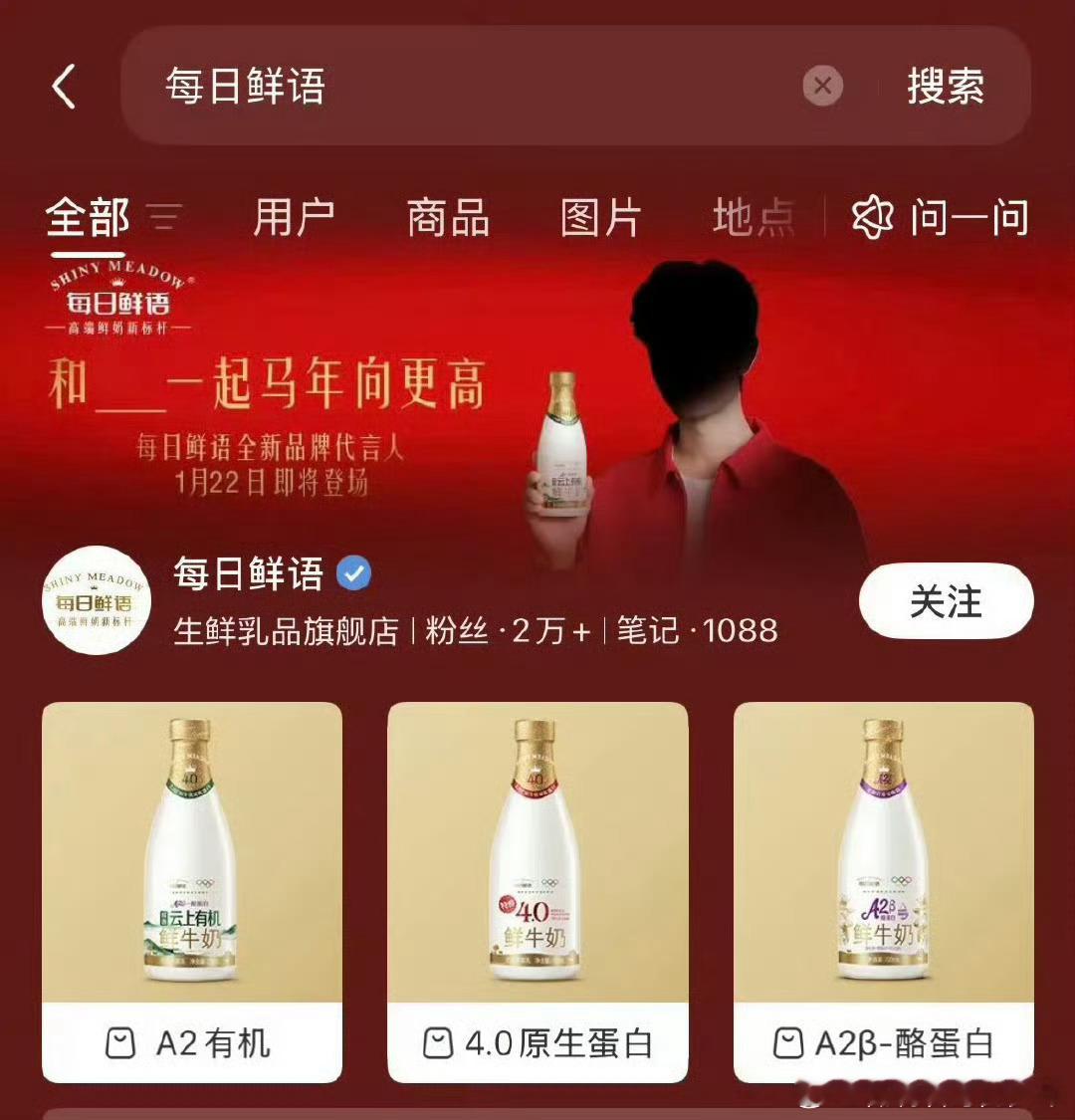Click inside the 每日鲜语 search field
Image resolution: width=1075 pixels, height=1120 pixels.
click(398, 87)
